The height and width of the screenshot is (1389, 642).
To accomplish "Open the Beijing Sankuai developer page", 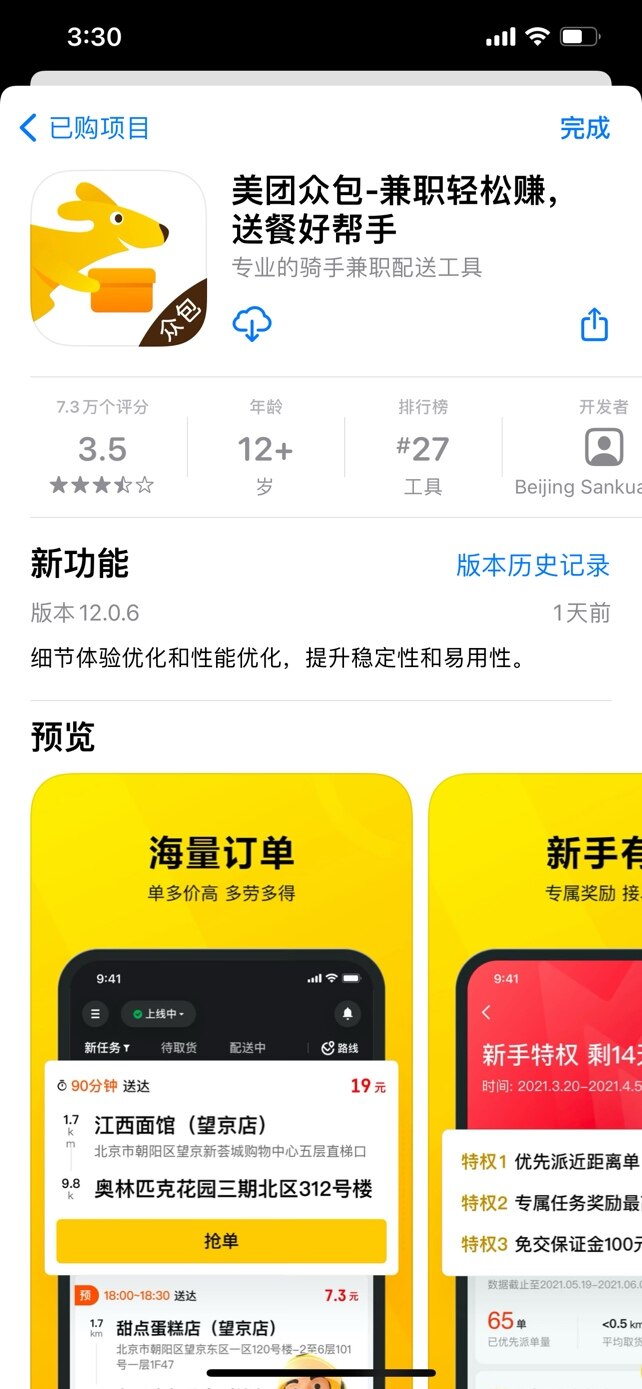I will (x=578, y=447).
